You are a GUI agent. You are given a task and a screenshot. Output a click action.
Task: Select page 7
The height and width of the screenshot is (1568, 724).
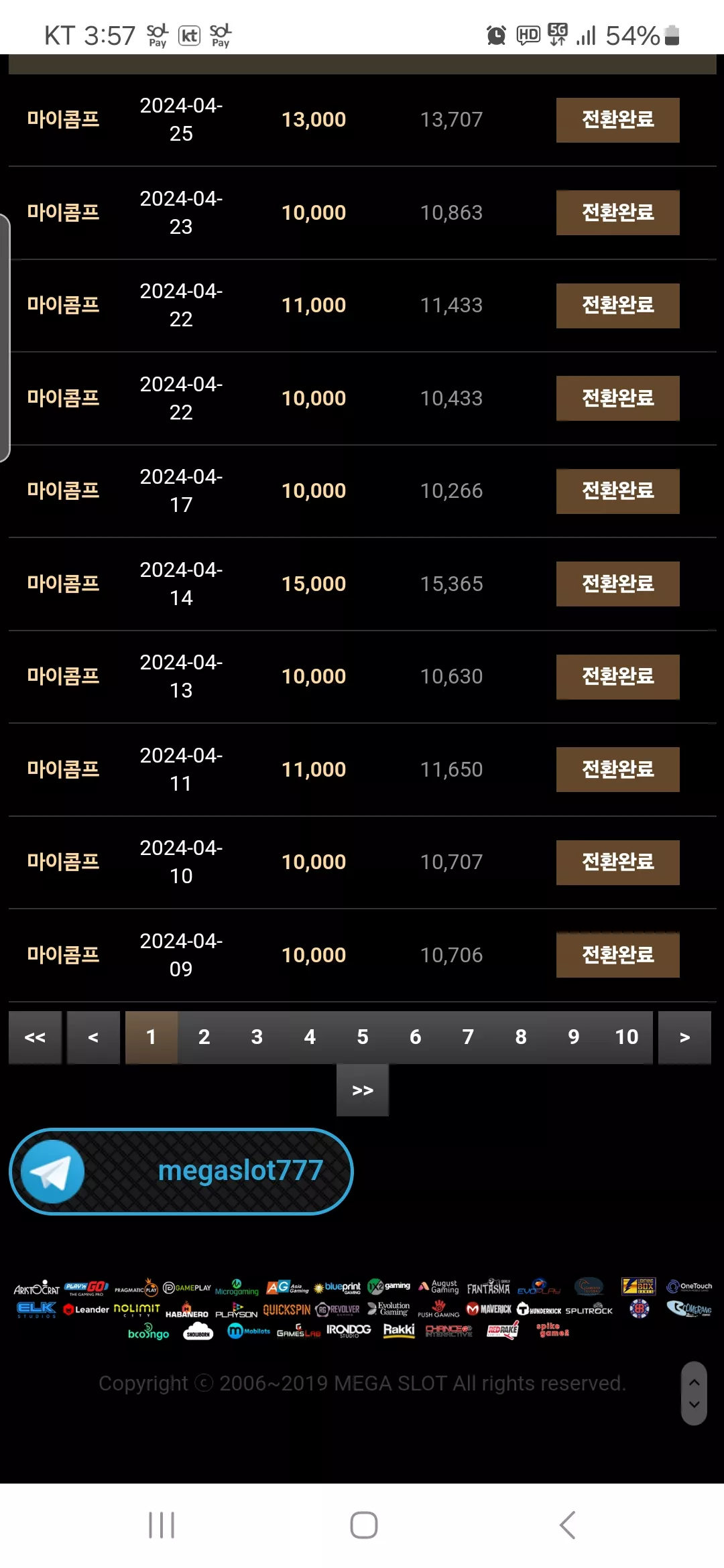[x=468, y=1037]
